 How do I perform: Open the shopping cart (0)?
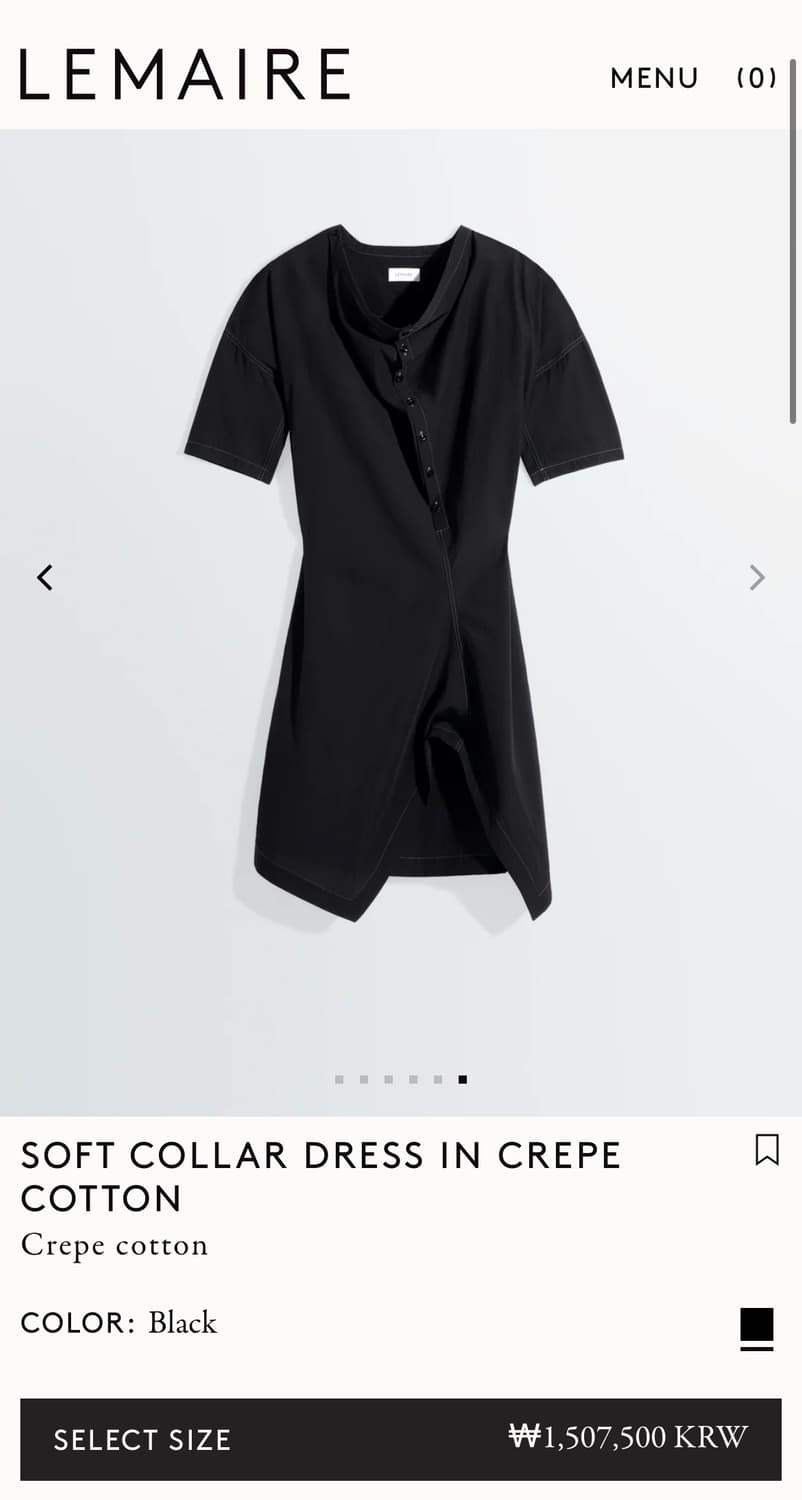coord(756,78)
